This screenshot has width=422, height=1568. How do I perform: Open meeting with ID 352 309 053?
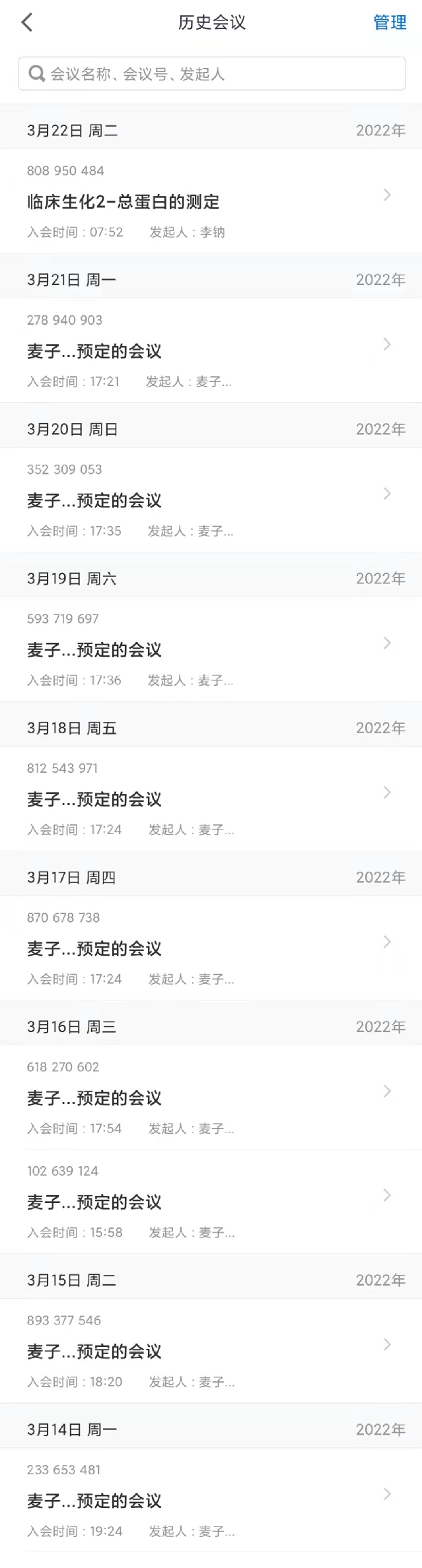[x=211, y=500]
